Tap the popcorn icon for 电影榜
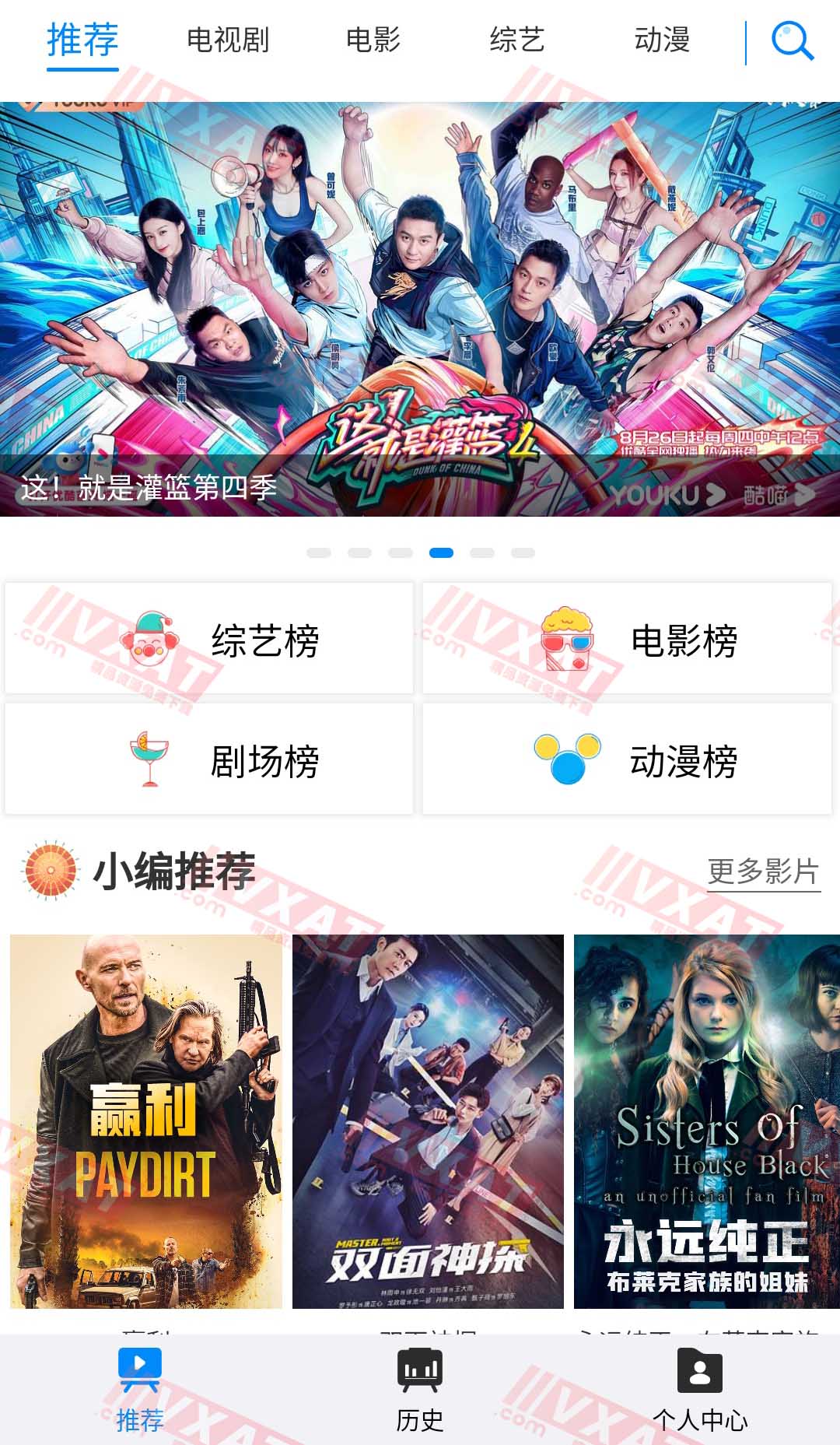The height and width of the screenshot is (1445, 840). click(x=565, y=638)
